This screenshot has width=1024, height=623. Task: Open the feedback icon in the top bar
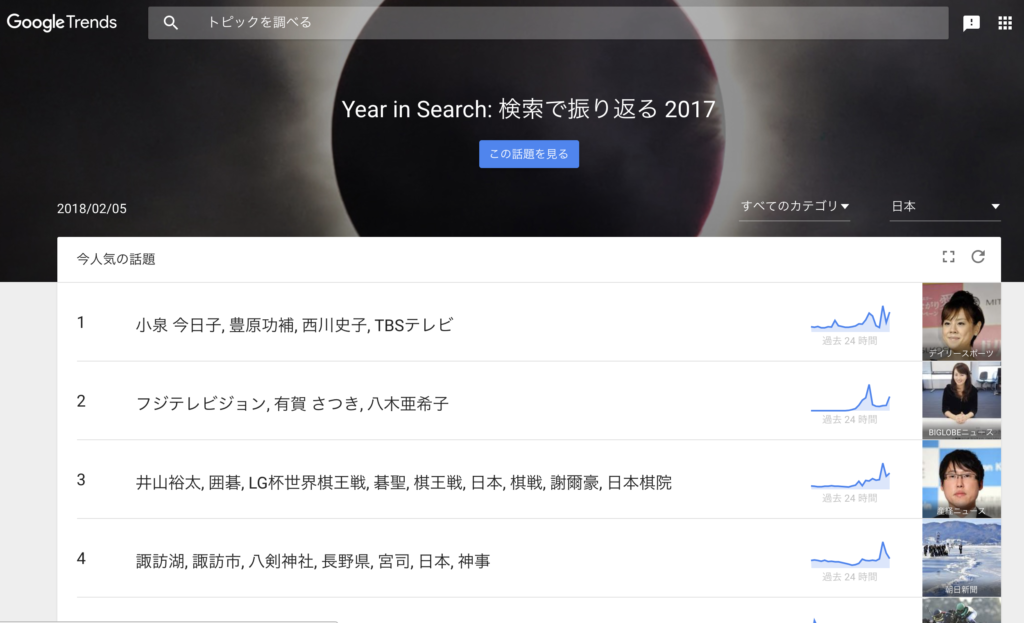coord(971,23)
